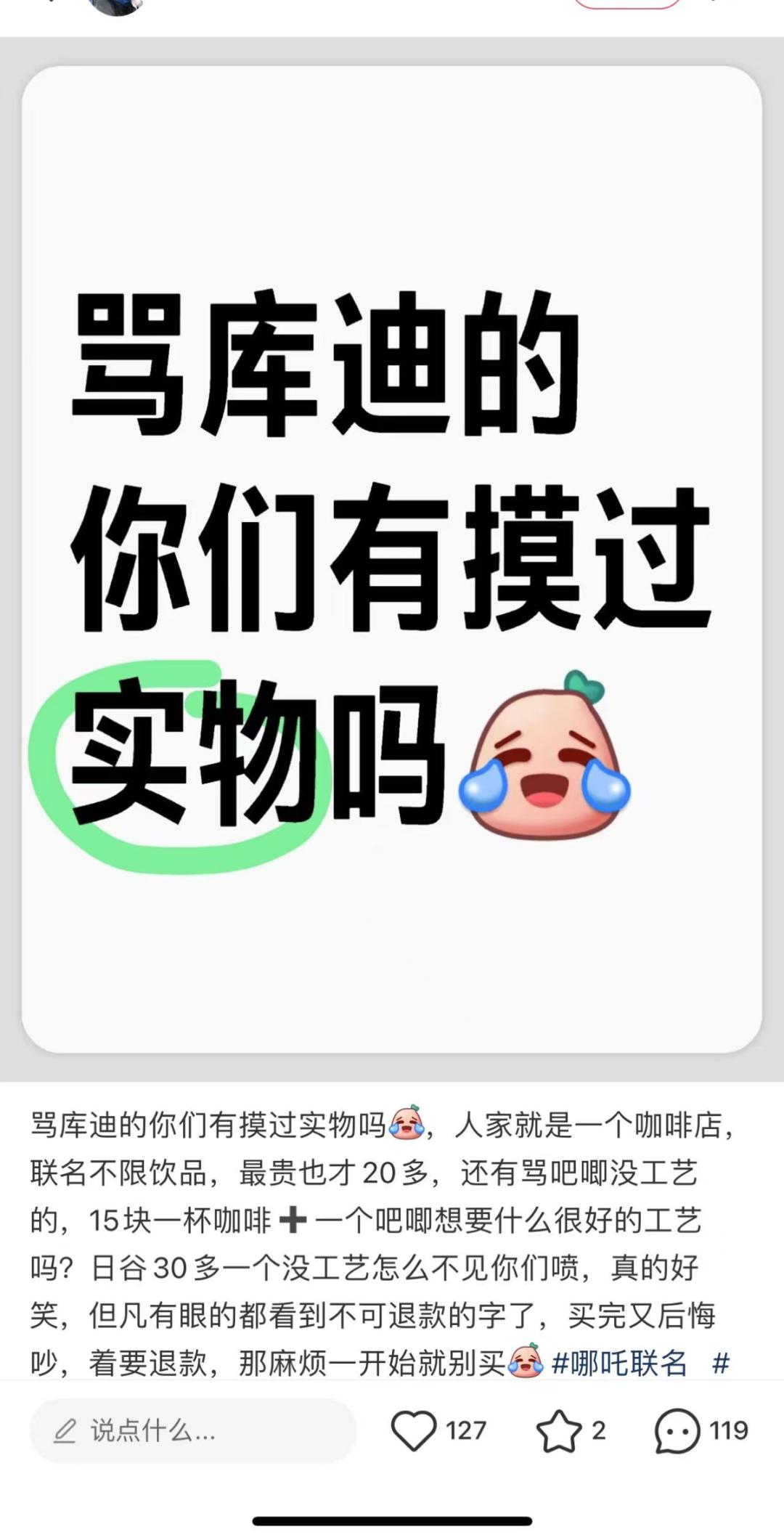Screen dimensions: 784x1540
Task: Open the comments bubble icon
Action: (677, 1430)
